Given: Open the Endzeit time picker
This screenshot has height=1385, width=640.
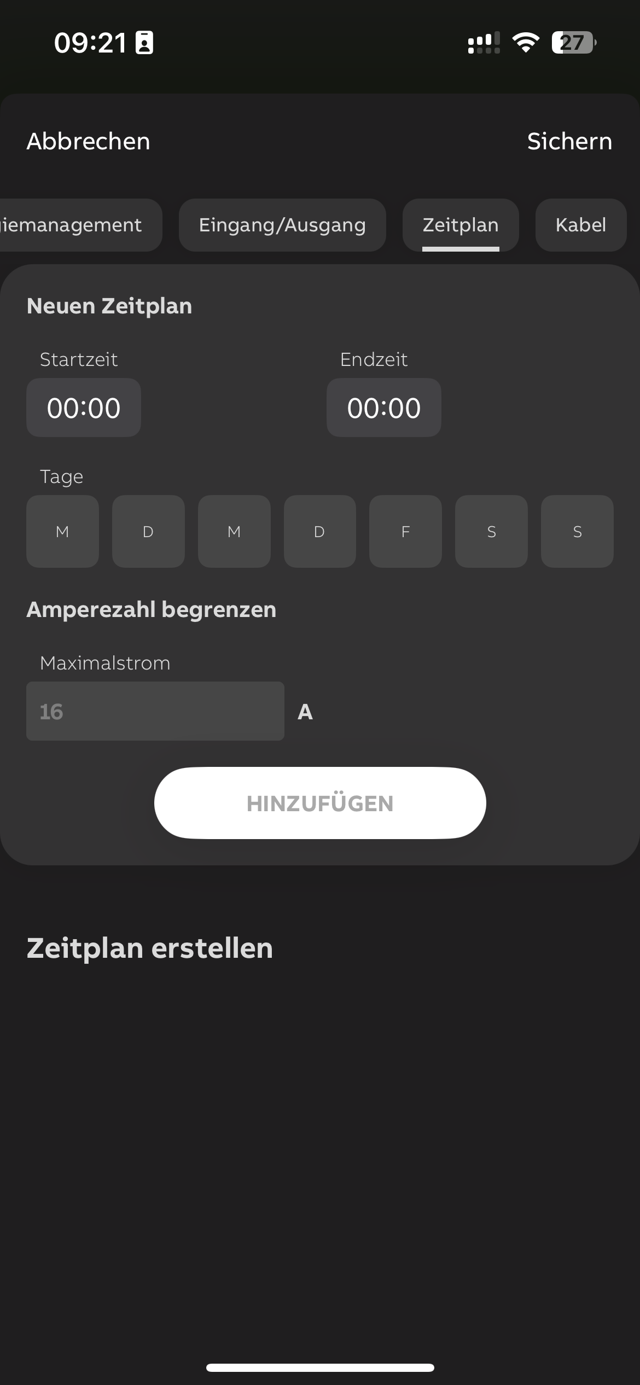Looking at the screenshot, I should pyautogui.click(x=384, y=408).
